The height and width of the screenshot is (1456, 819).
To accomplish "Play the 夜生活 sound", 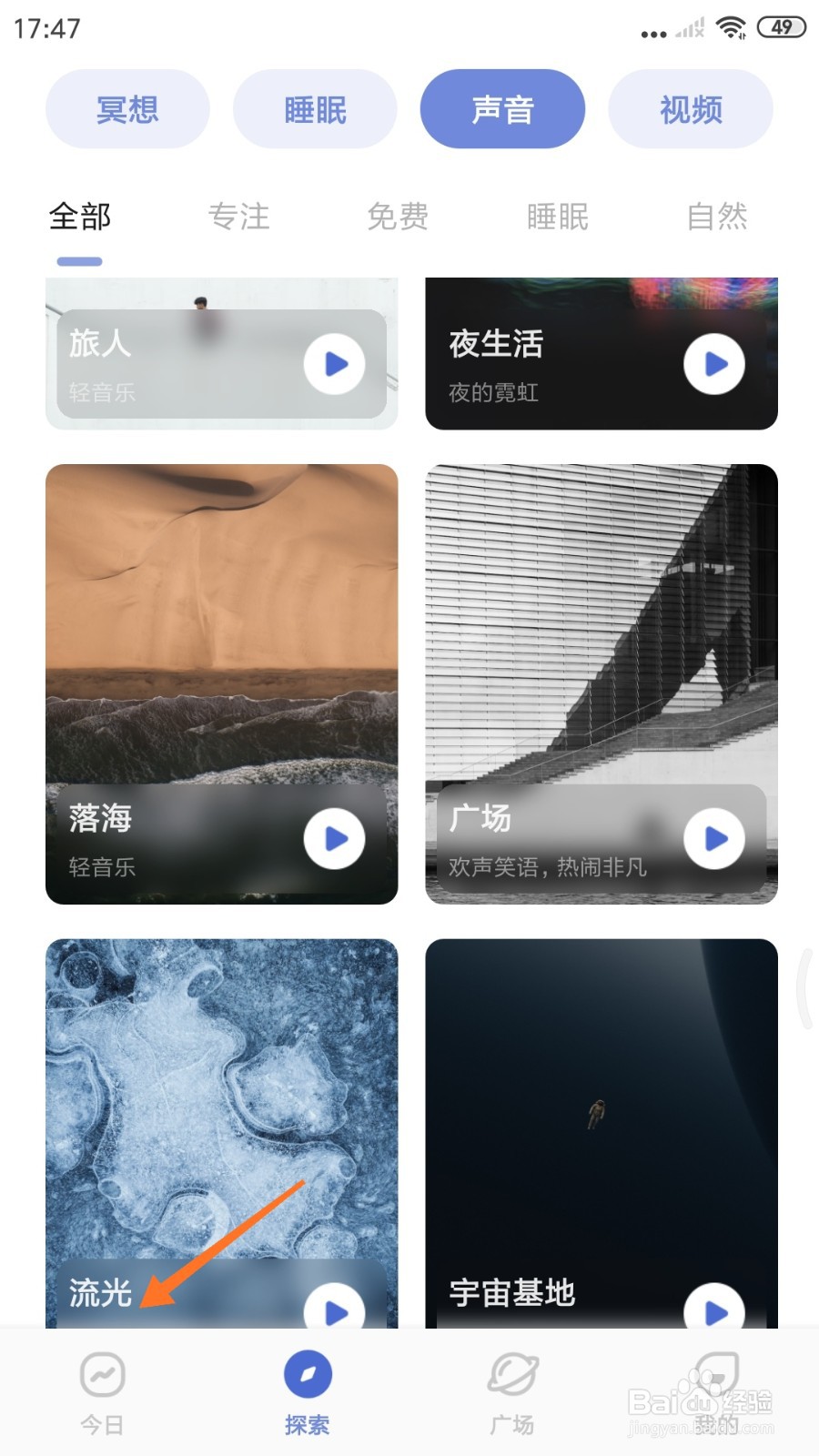I will (x=714, y=364).
